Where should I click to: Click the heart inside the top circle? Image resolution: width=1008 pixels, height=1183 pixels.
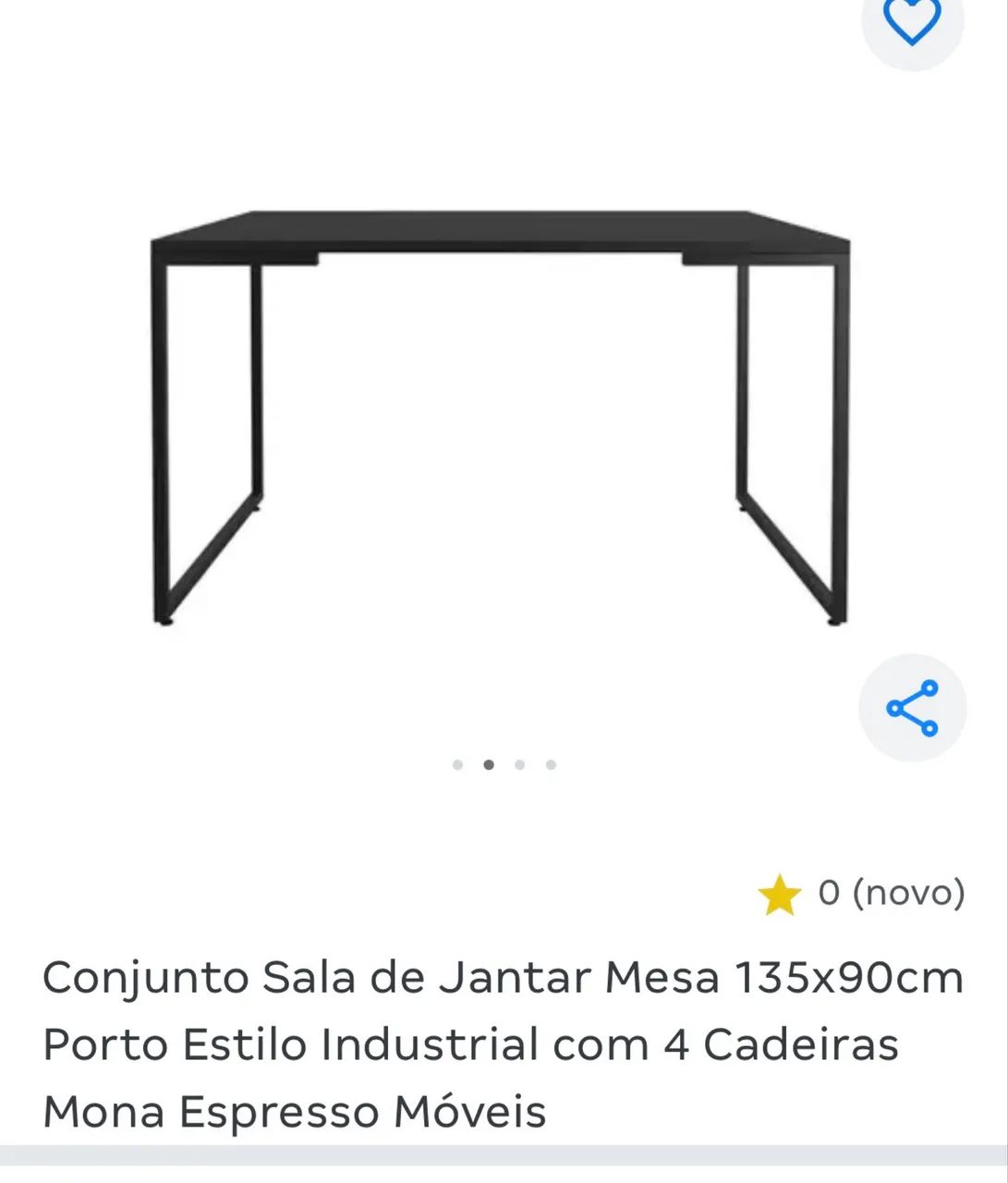913,18
